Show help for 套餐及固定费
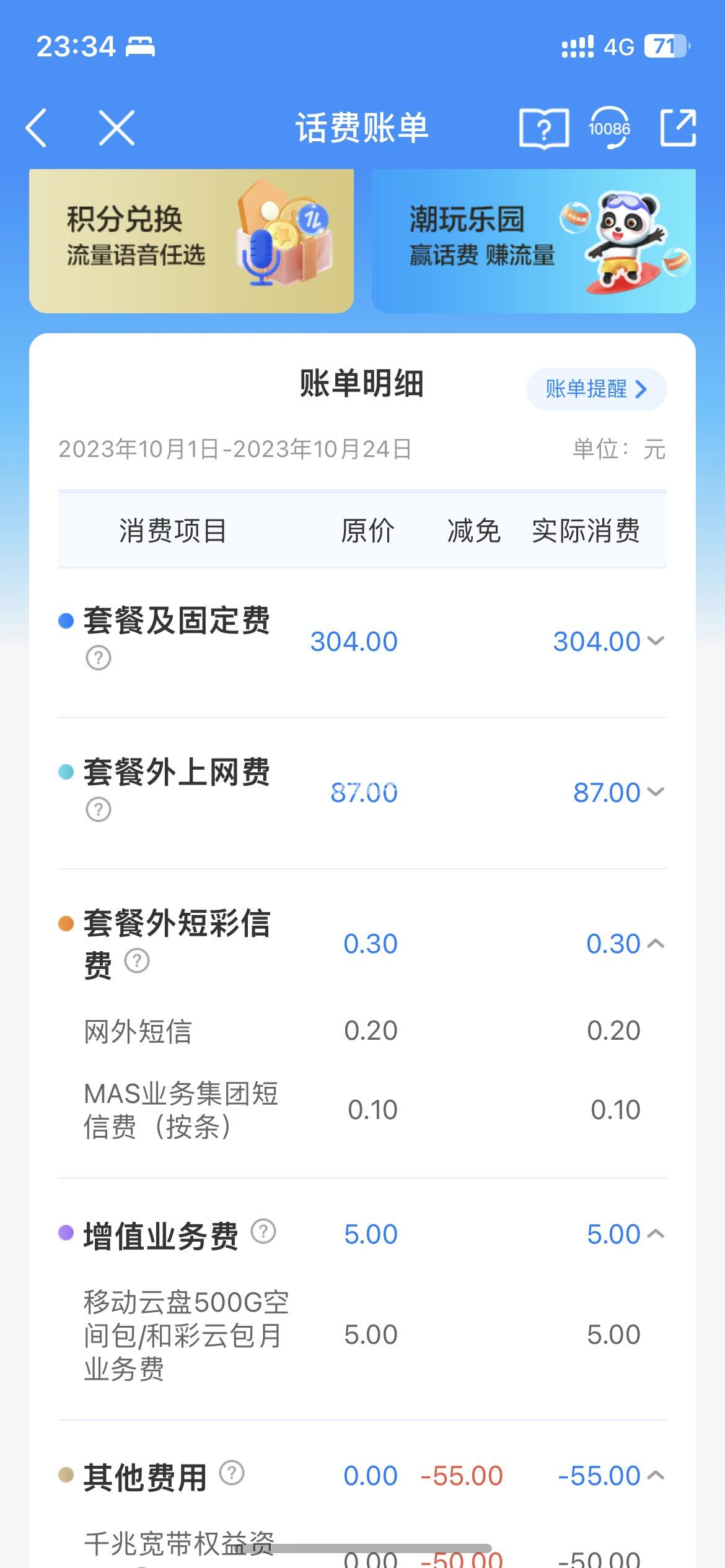The height and width of the screenshot is (1568, 725). click(x=99, y=658)
